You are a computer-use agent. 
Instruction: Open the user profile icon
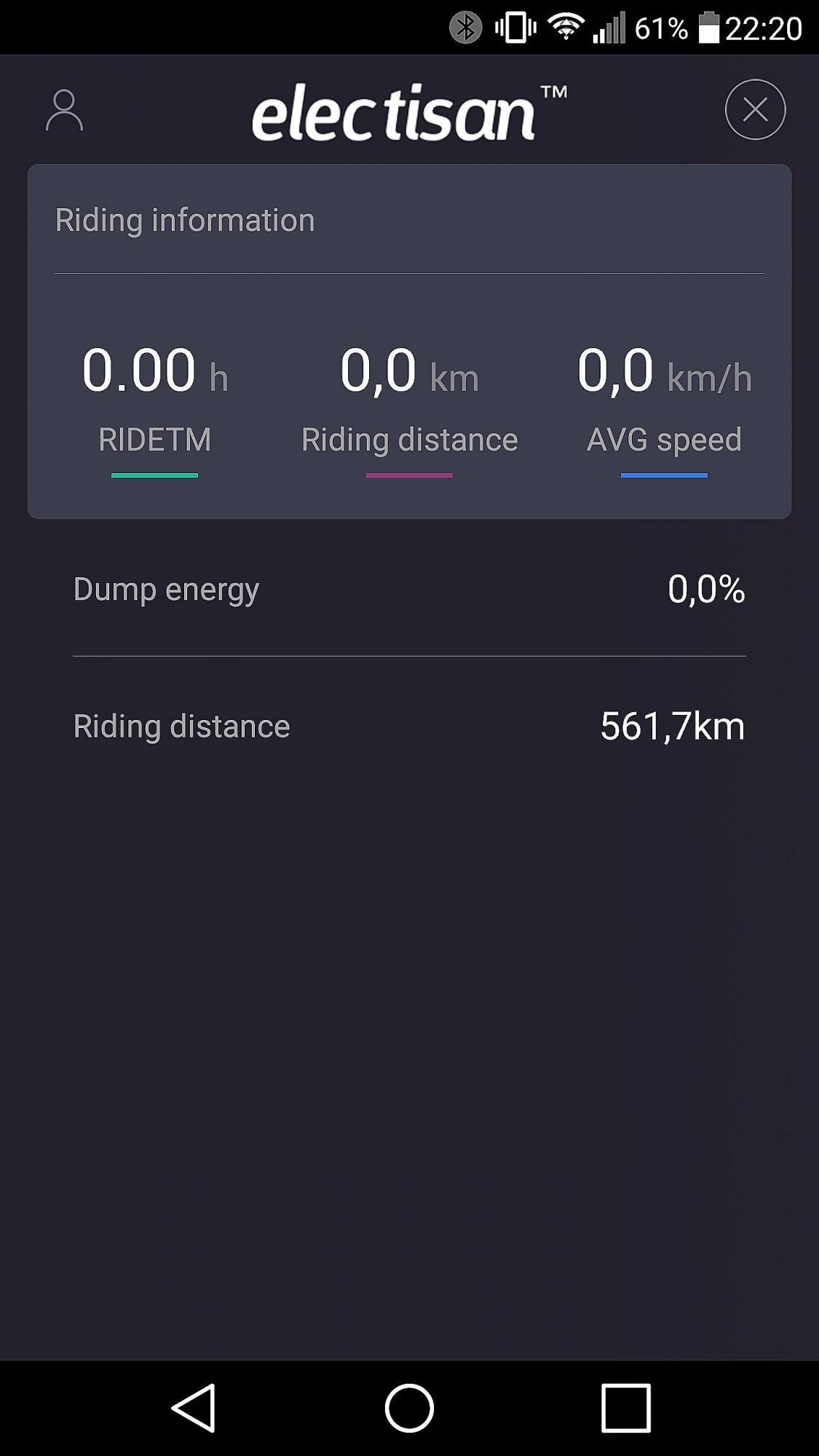pyautogui.click(x=64, y=111)
